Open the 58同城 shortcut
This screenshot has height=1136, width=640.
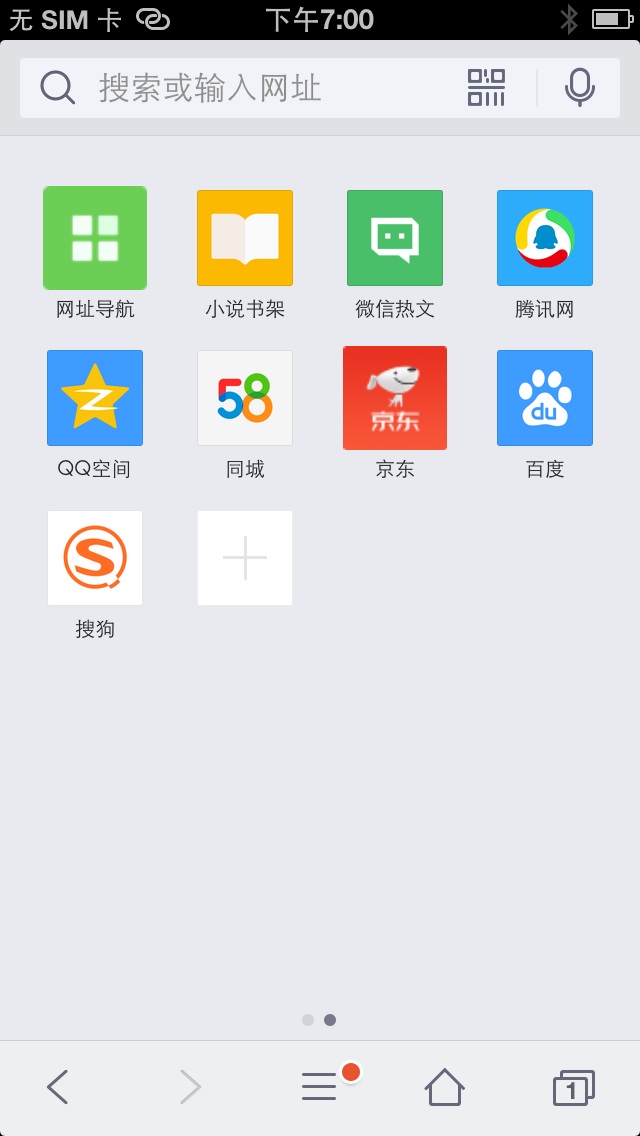[x=245, y=398]
